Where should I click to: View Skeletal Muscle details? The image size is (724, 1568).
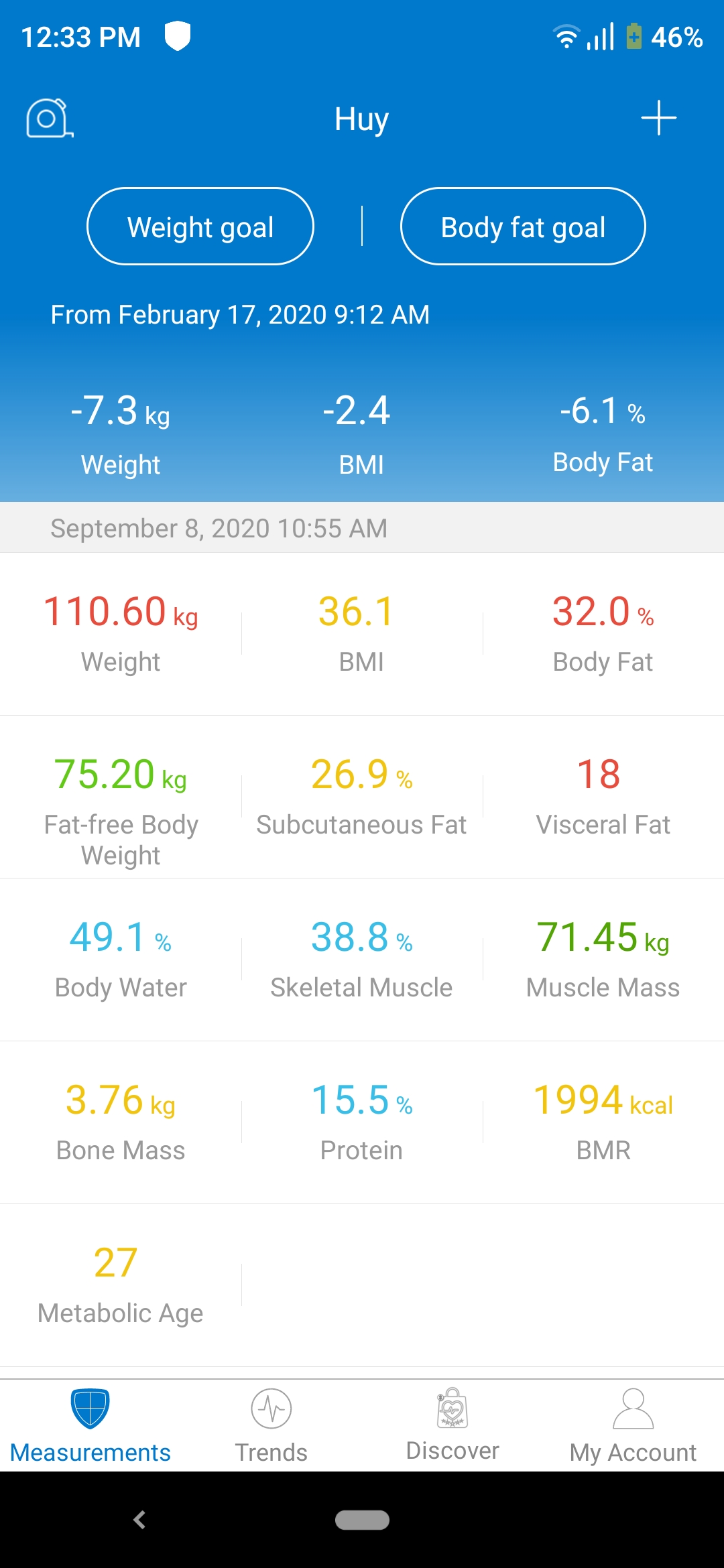(x=362, y=960)
